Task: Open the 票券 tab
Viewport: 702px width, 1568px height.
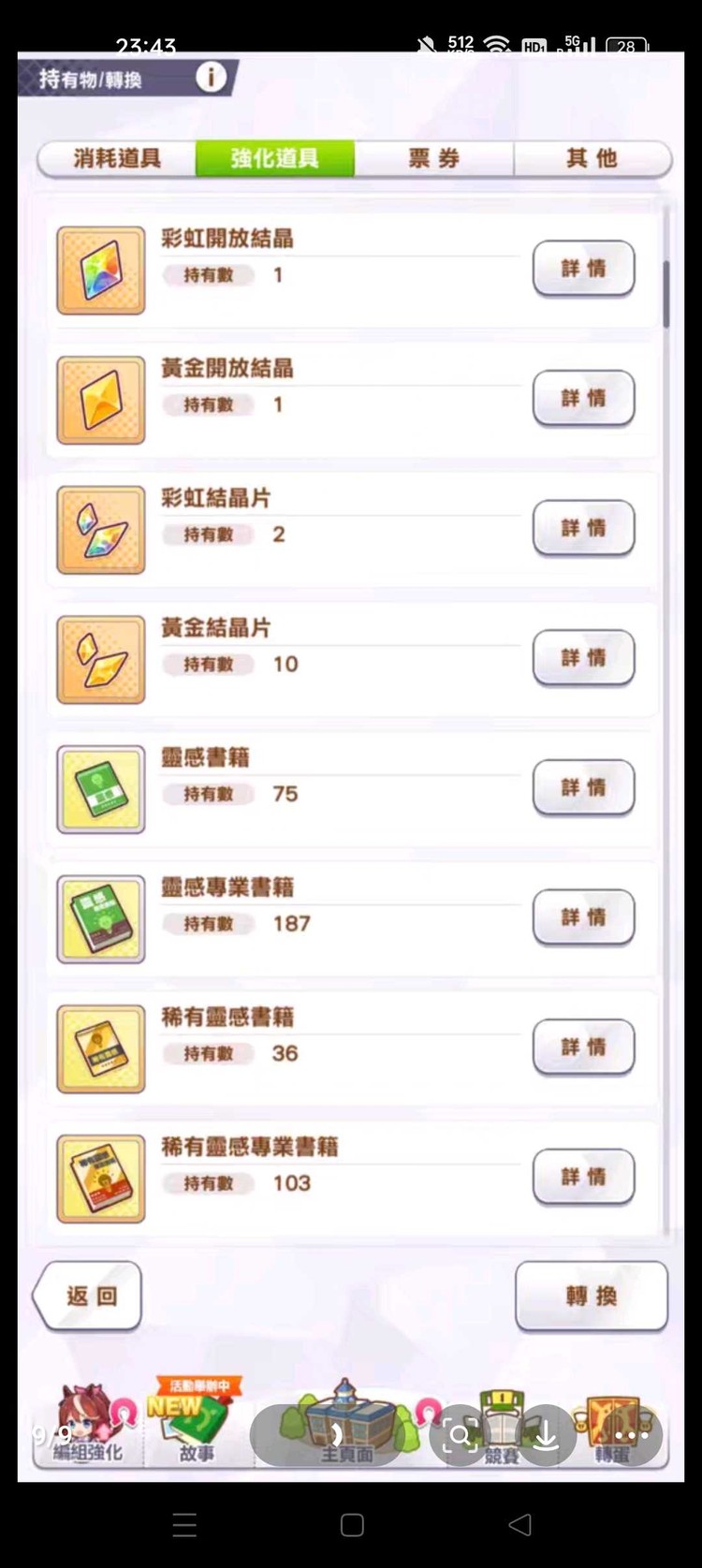Action: 435,159
